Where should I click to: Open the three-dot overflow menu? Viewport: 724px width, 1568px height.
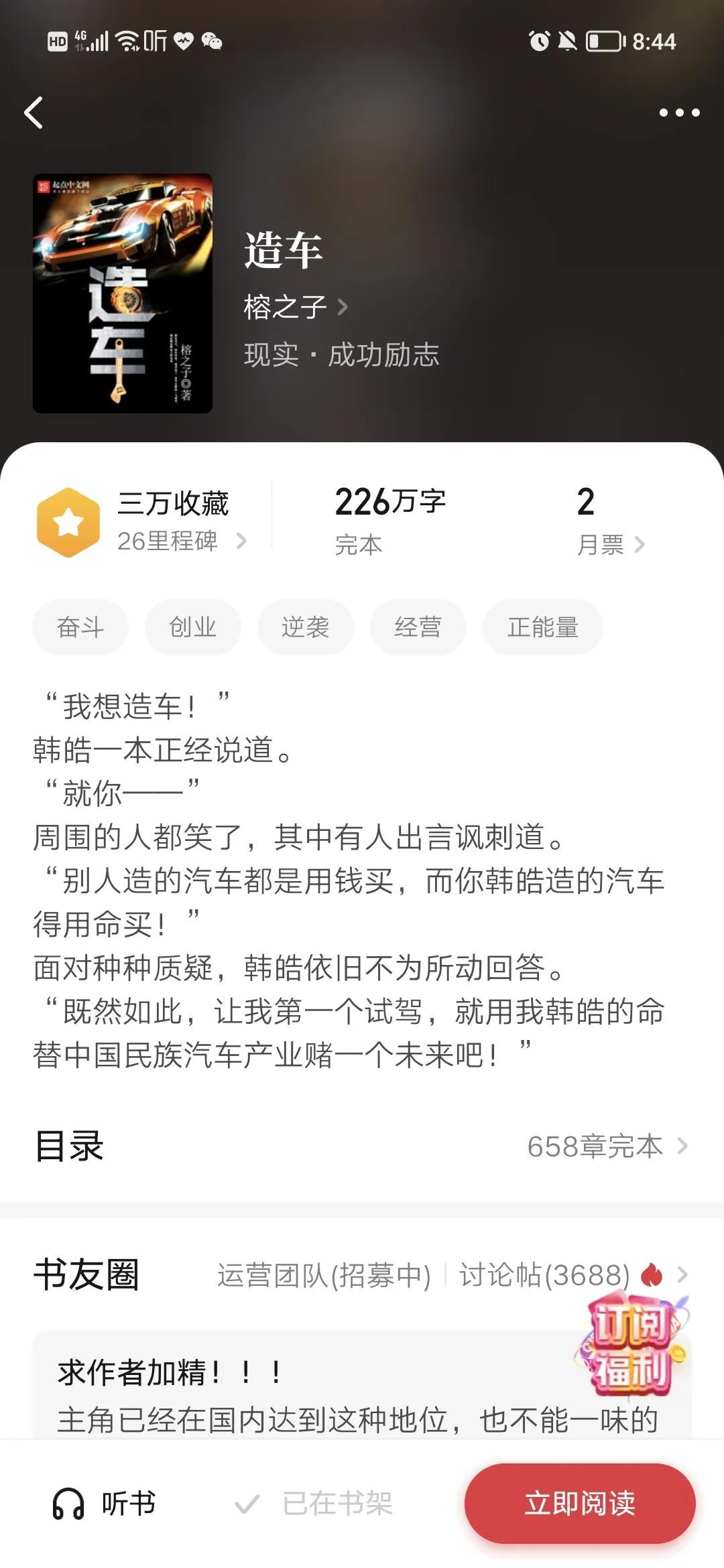(679, 113)
